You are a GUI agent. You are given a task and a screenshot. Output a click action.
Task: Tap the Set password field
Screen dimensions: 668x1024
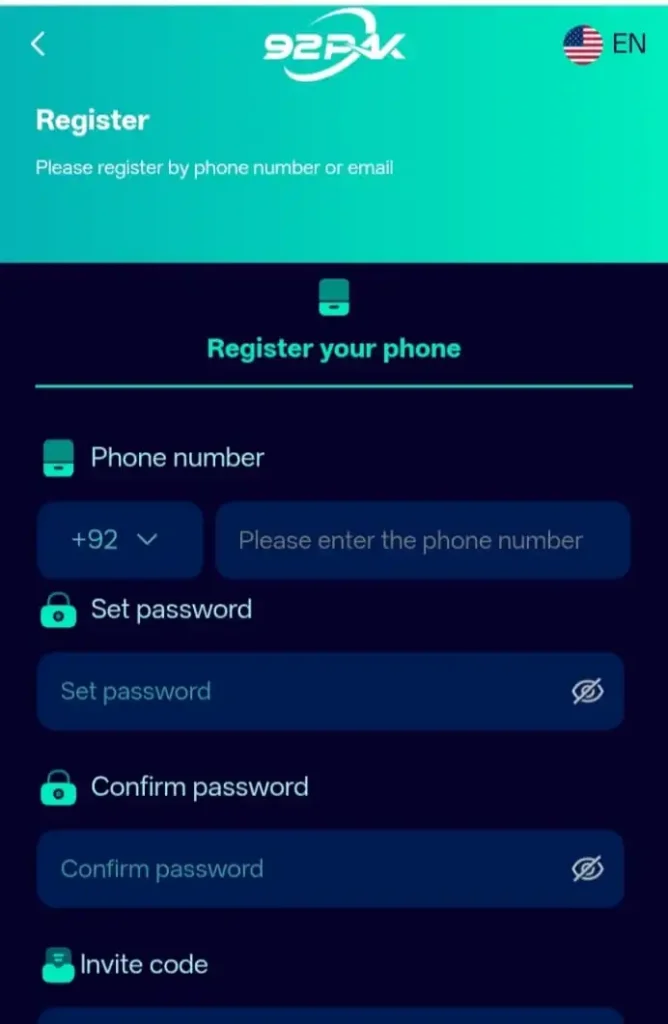pyautogui.click(x=300, y=691)
